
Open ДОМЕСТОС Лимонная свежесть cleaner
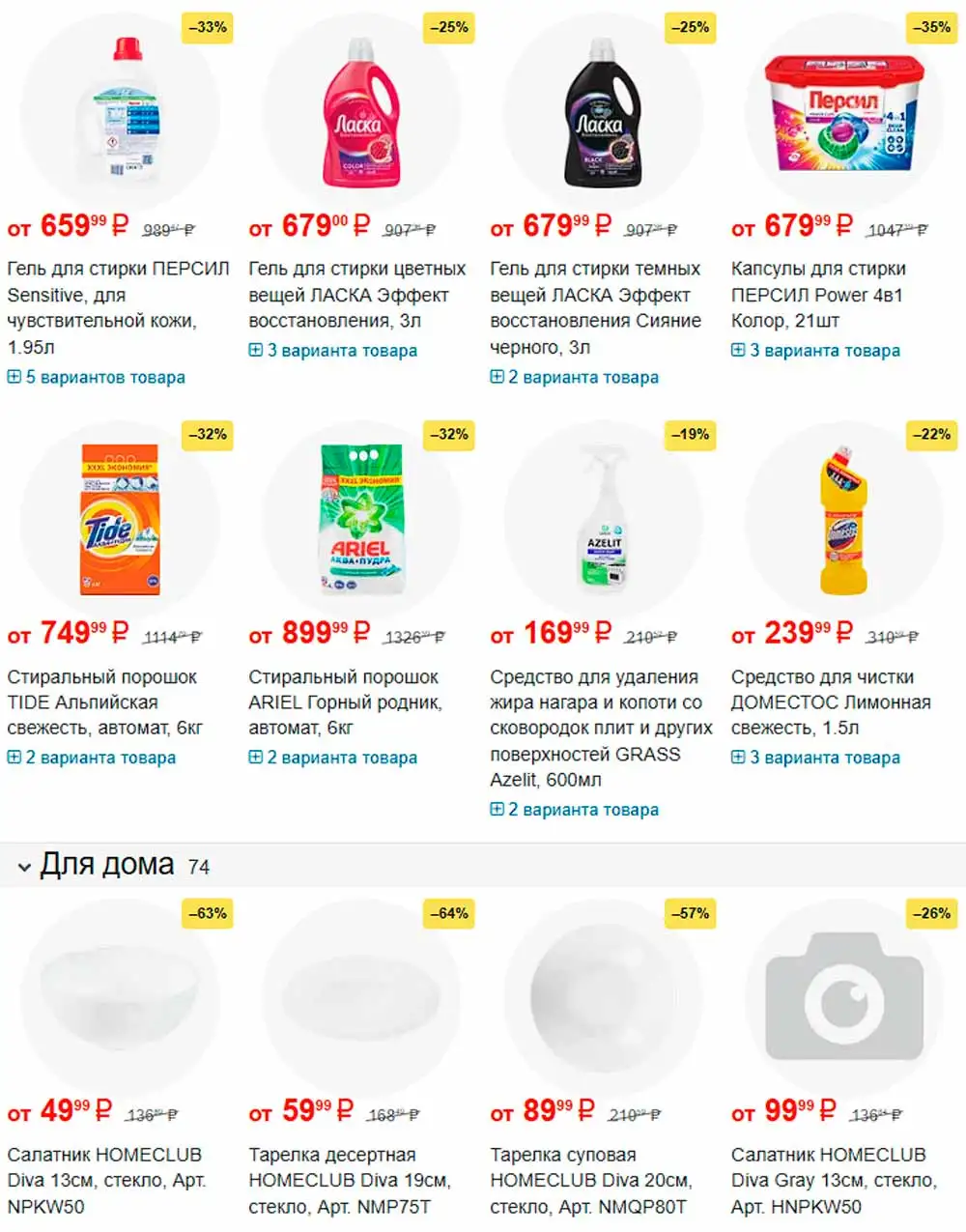tap(831, 702)
